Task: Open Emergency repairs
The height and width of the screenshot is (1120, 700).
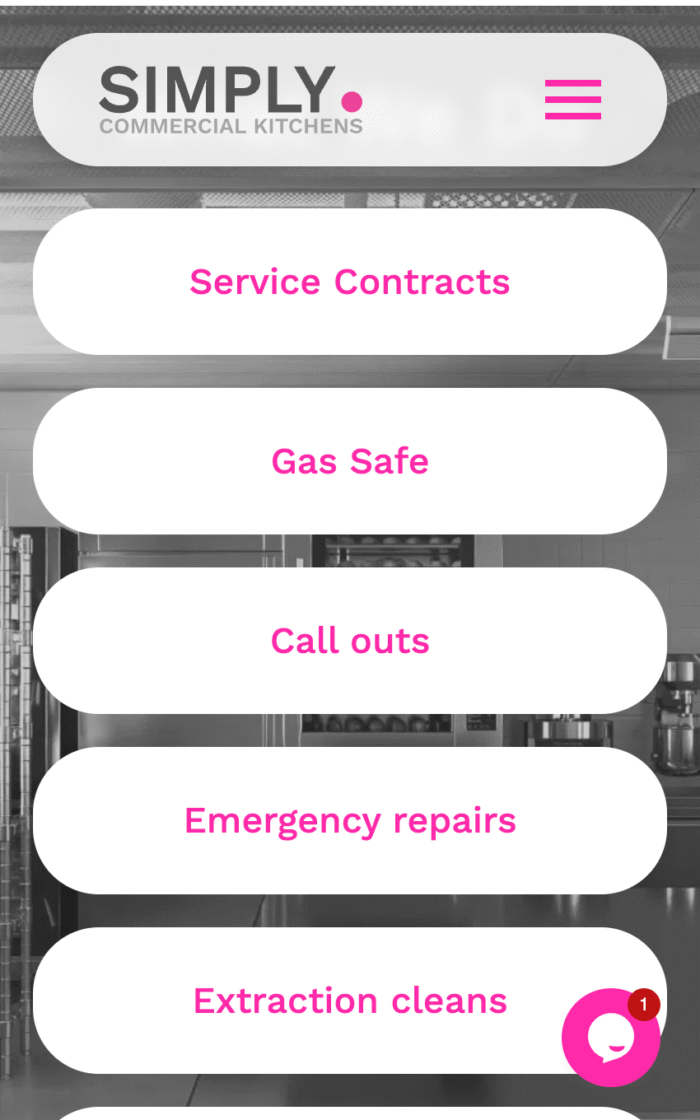Action: [350, 821]
